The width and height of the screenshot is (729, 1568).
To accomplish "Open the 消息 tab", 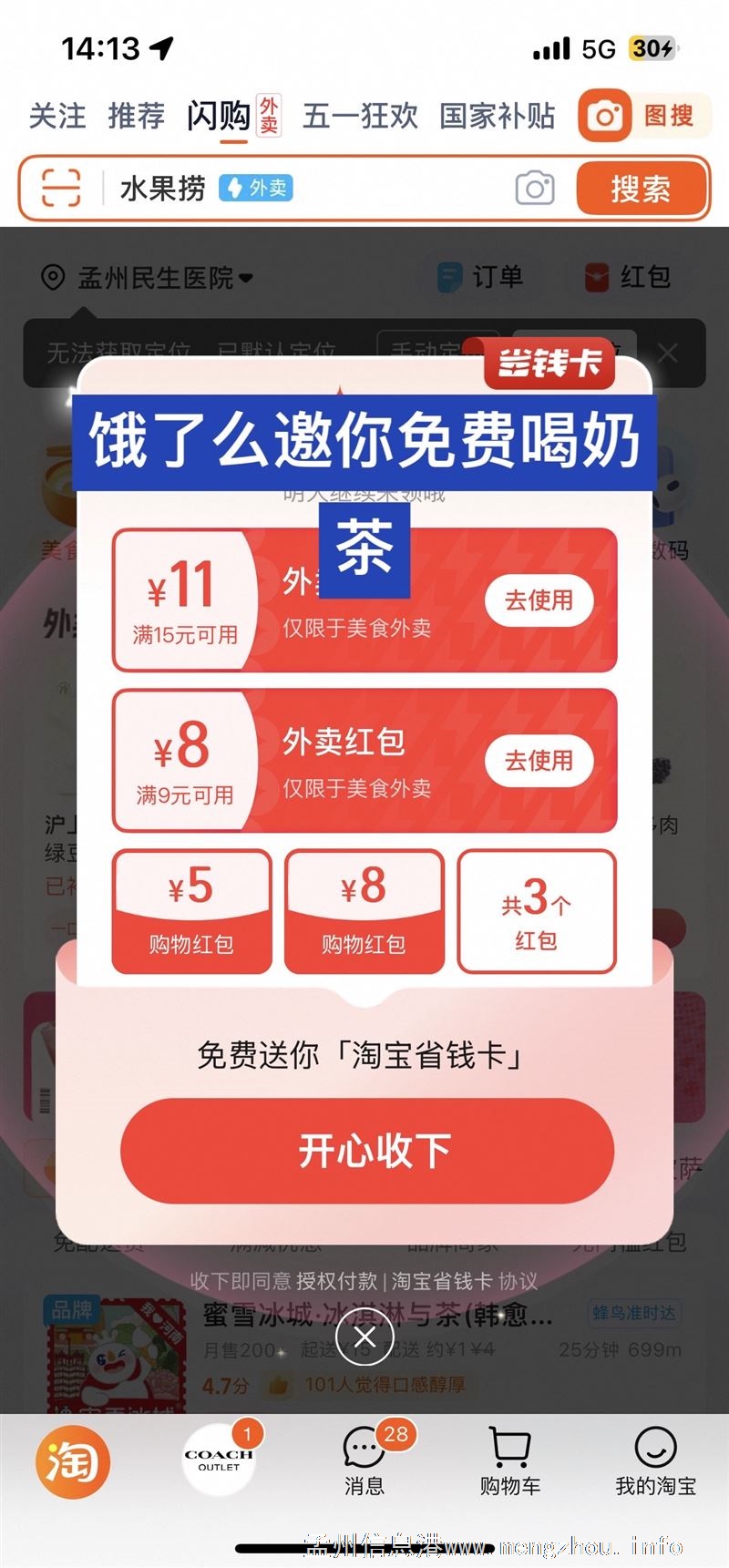I will pyautogui.click(x=364, y=1460).
